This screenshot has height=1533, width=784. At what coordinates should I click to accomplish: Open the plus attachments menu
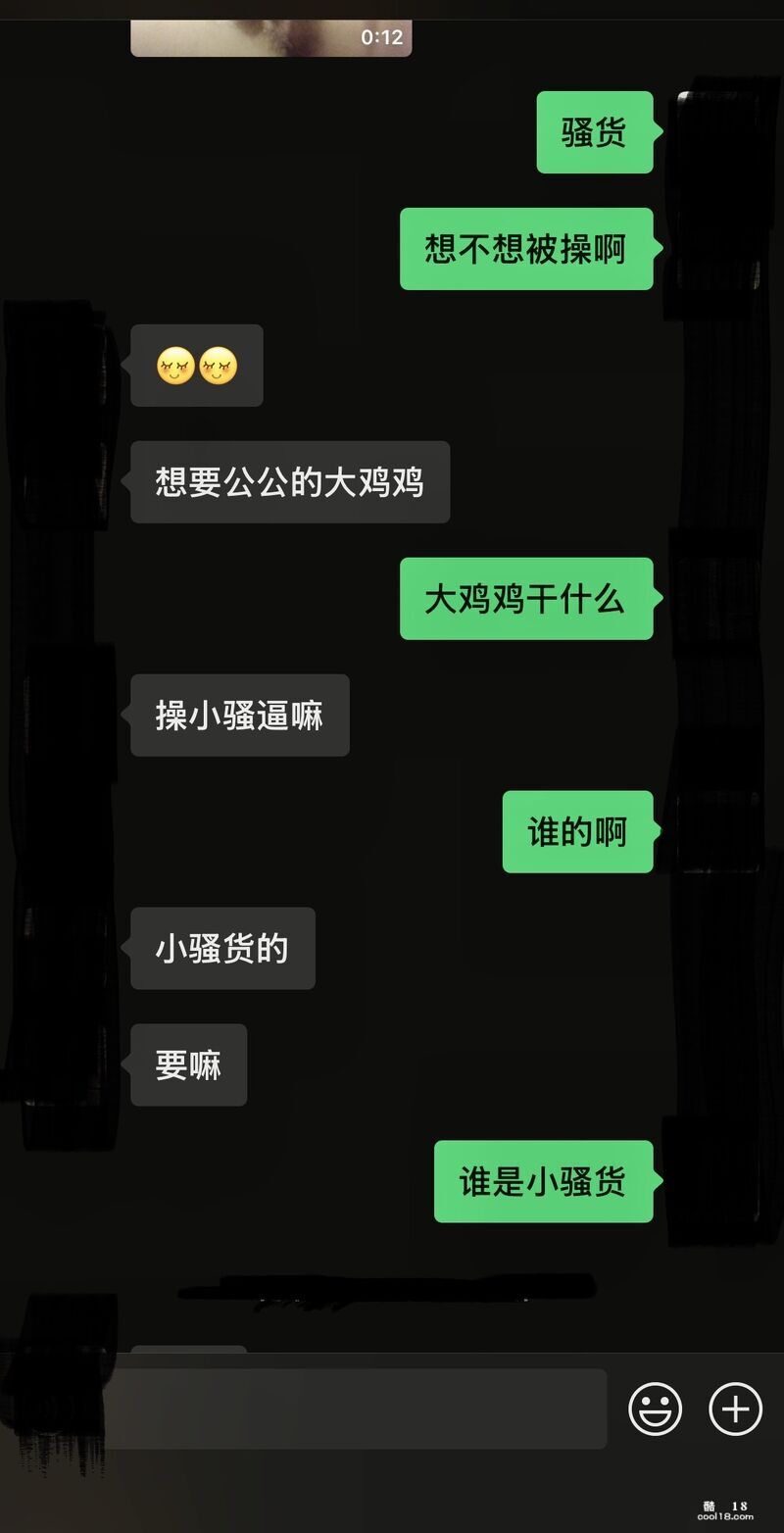tap(735, 1409)
